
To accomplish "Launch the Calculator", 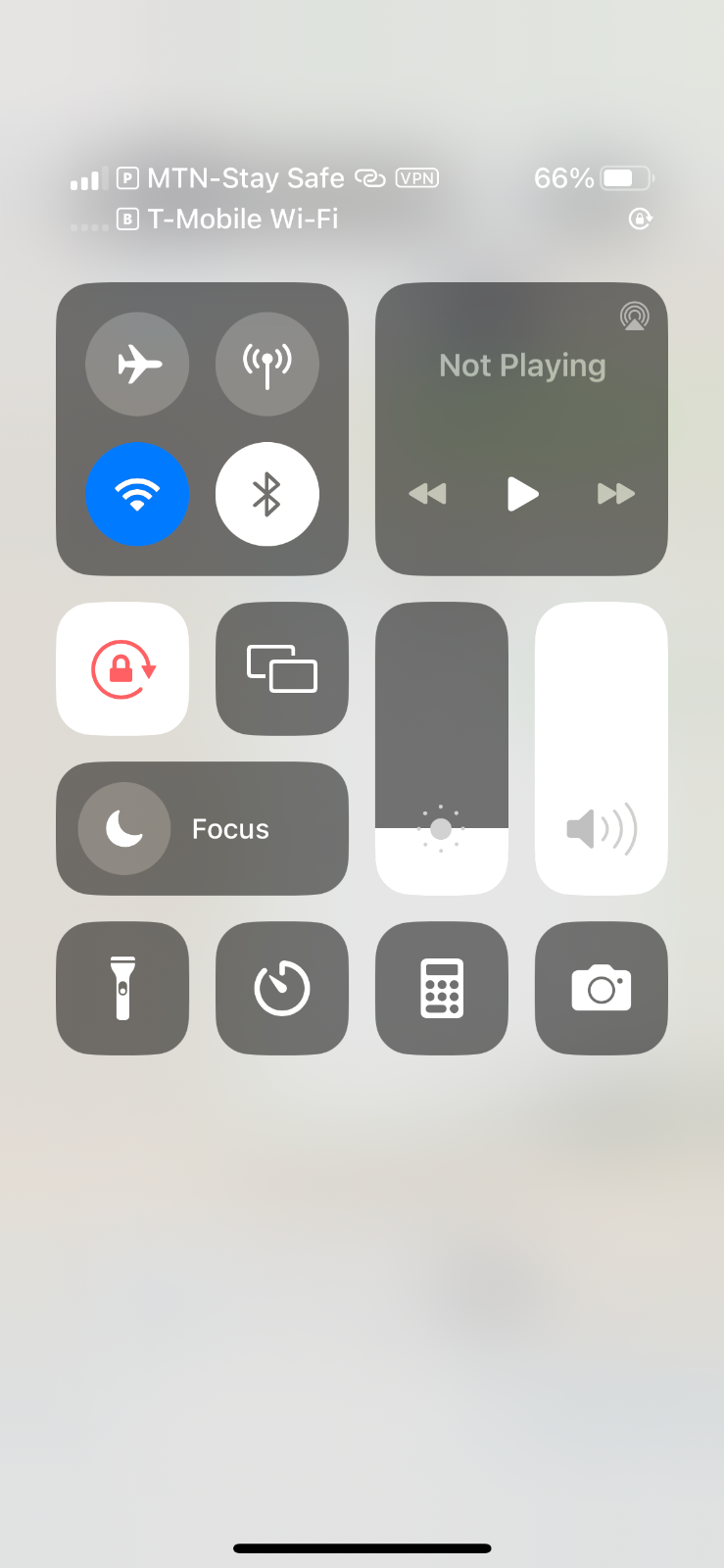I will coord(442,988).
